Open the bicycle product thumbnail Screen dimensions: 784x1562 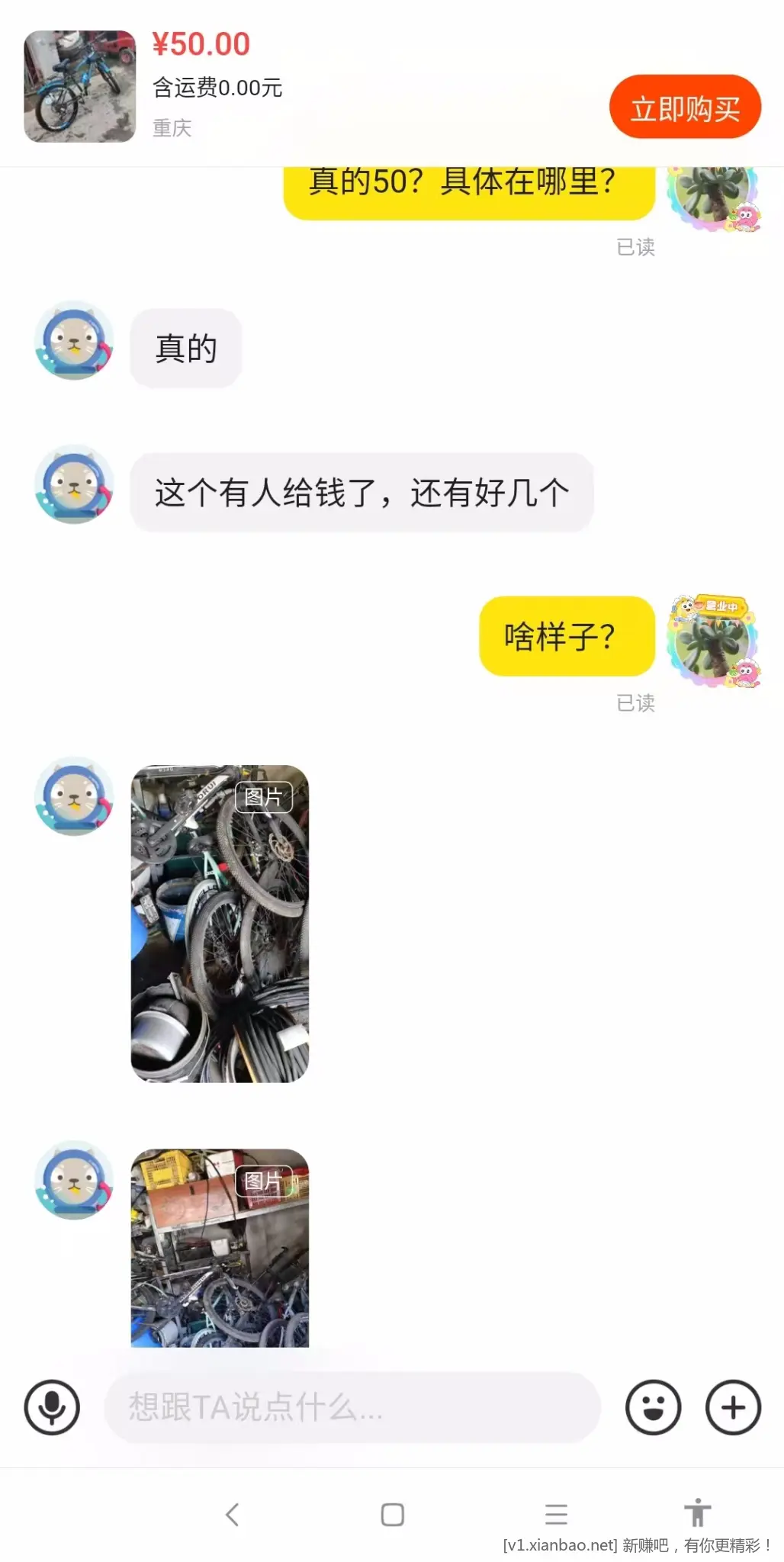pyautogui.click(x=80, y=86)
